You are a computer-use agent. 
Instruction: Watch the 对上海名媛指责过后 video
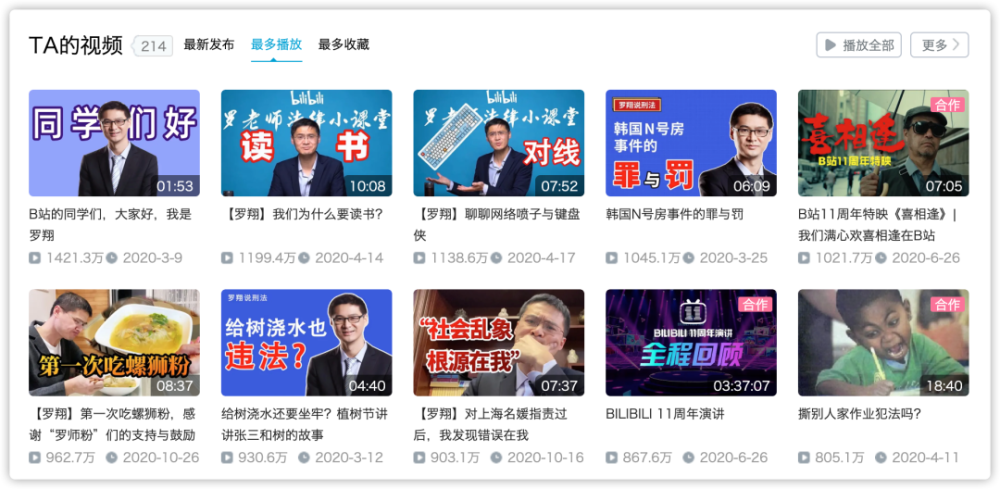498,343
